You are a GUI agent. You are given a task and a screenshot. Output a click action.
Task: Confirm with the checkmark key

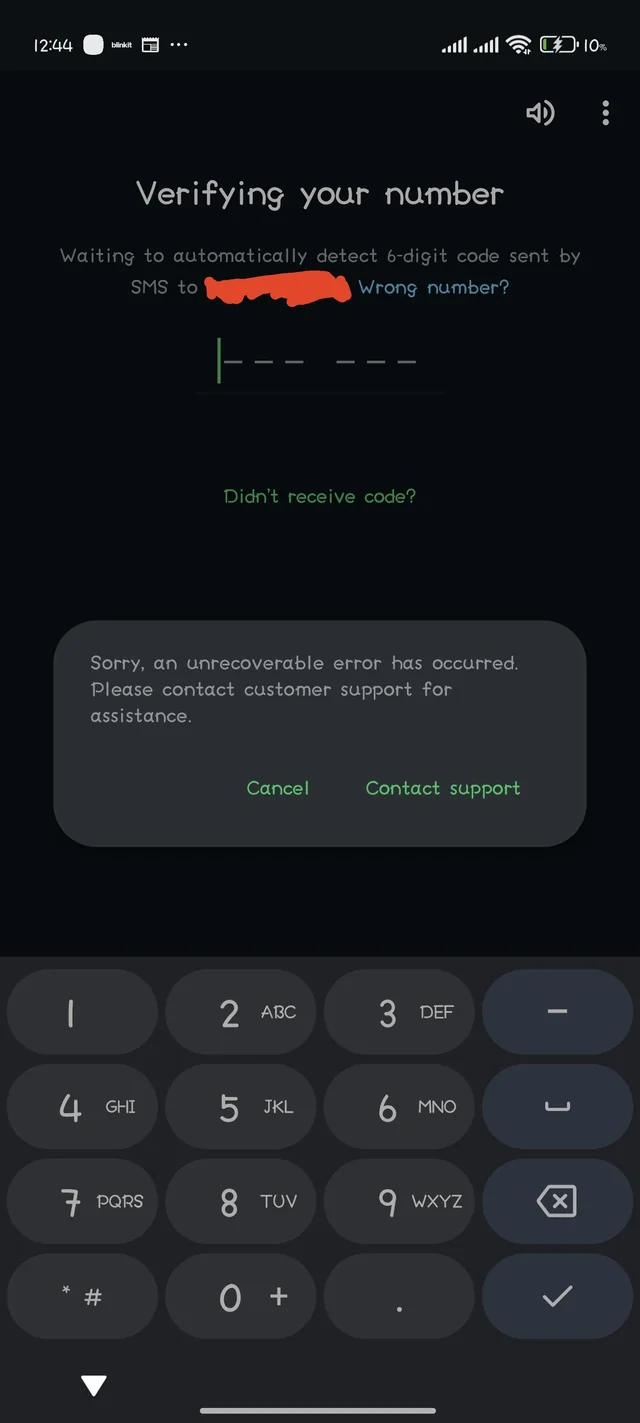(x=557, y=1297)
